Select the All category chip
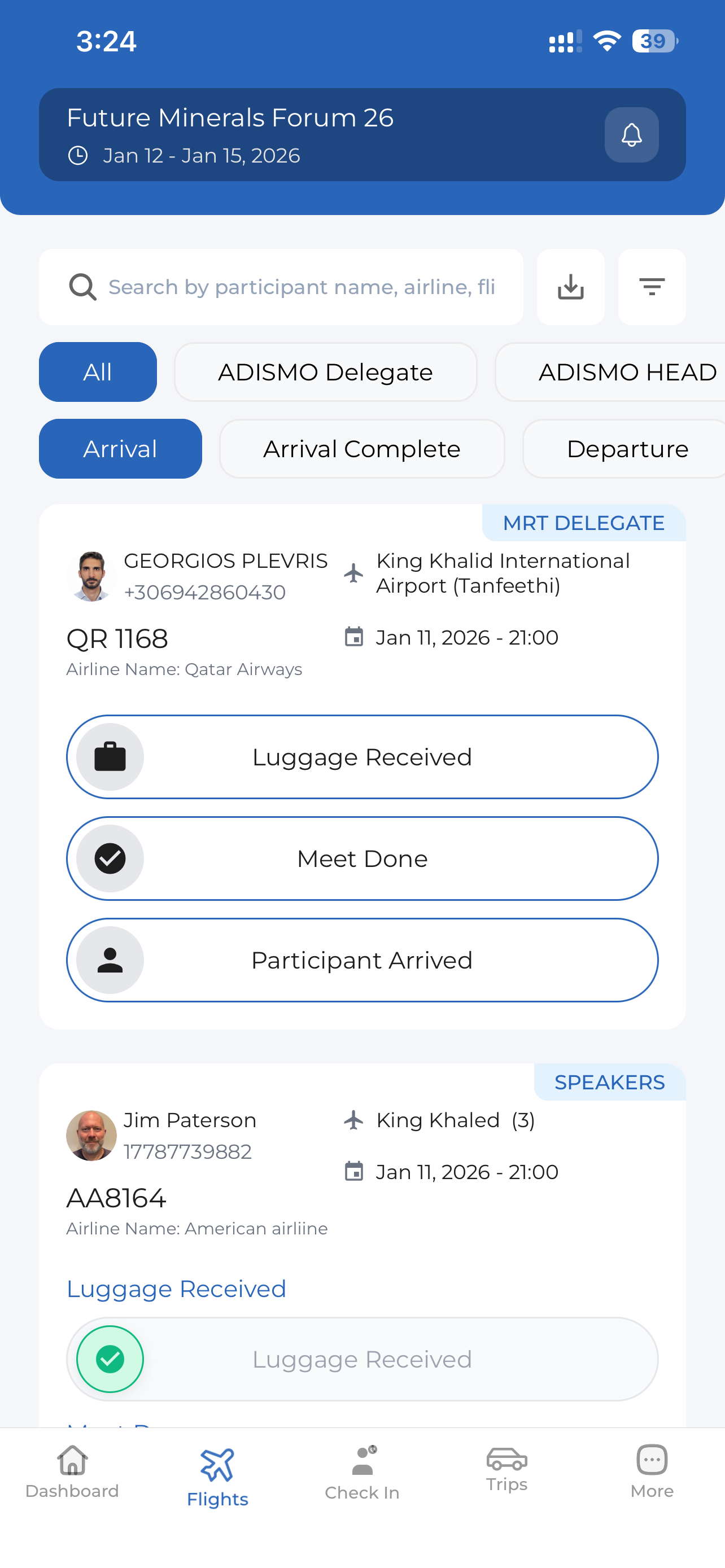The image size is (725, 1568). tap(98, 372)
